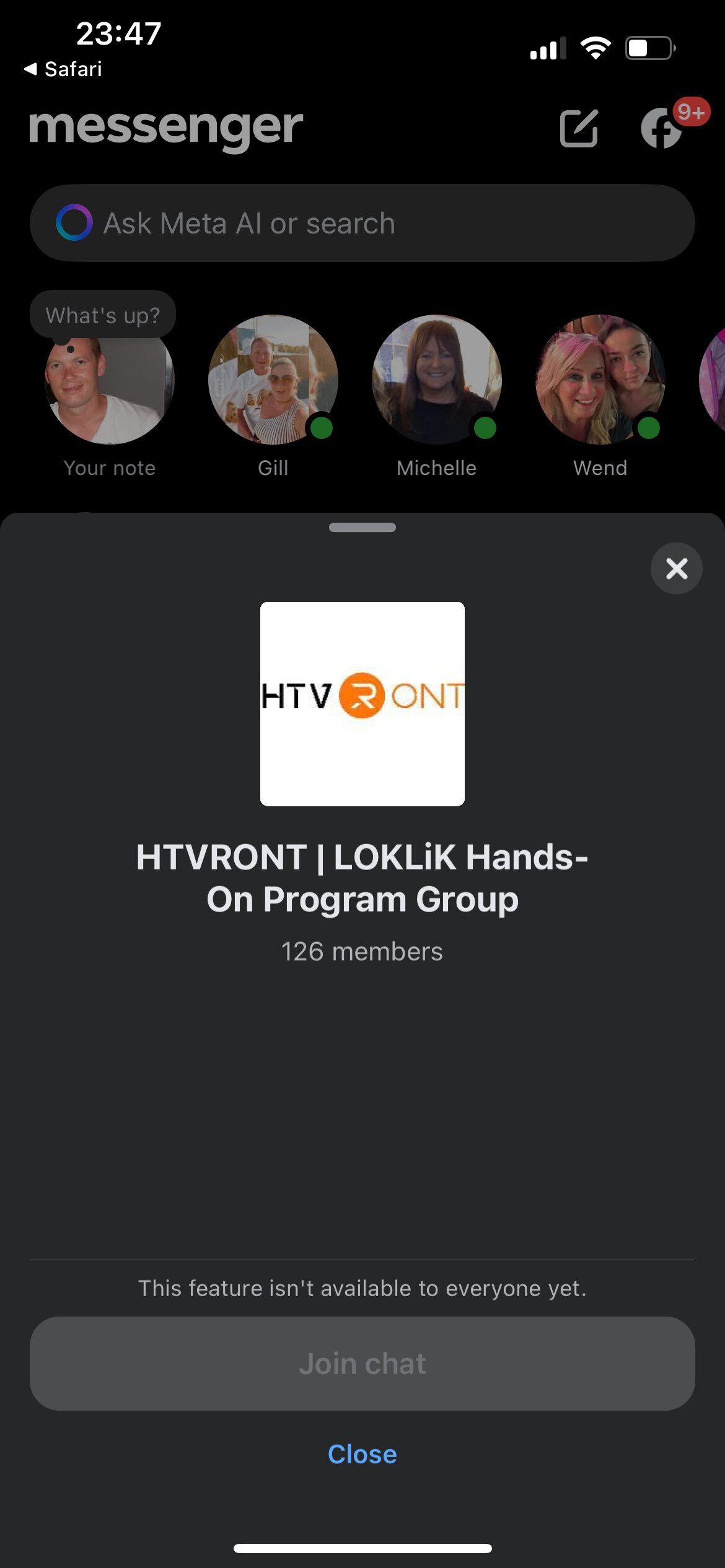725x1568 pixels.
Task: Open the Ask Meta AI or search field
Action: 362,223
